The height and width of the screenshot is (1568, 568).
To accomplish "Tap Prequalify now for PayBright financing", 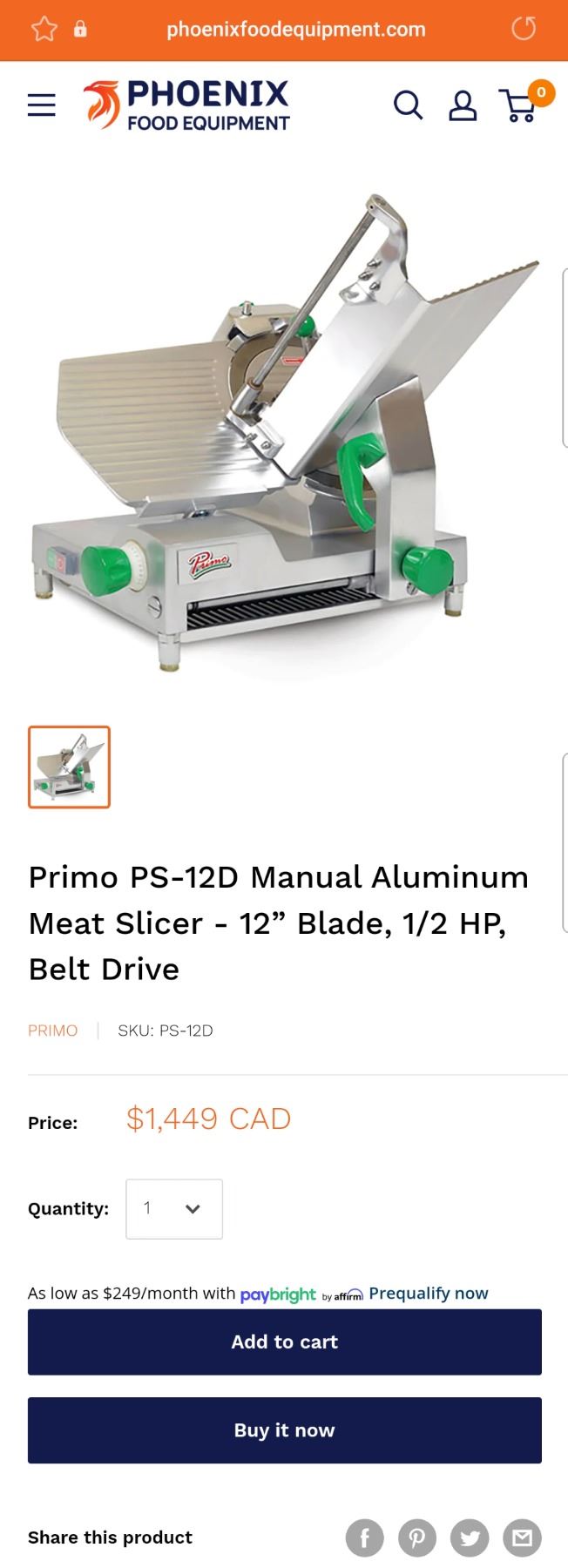I will pyautogui.click(x=429, y=1293).
